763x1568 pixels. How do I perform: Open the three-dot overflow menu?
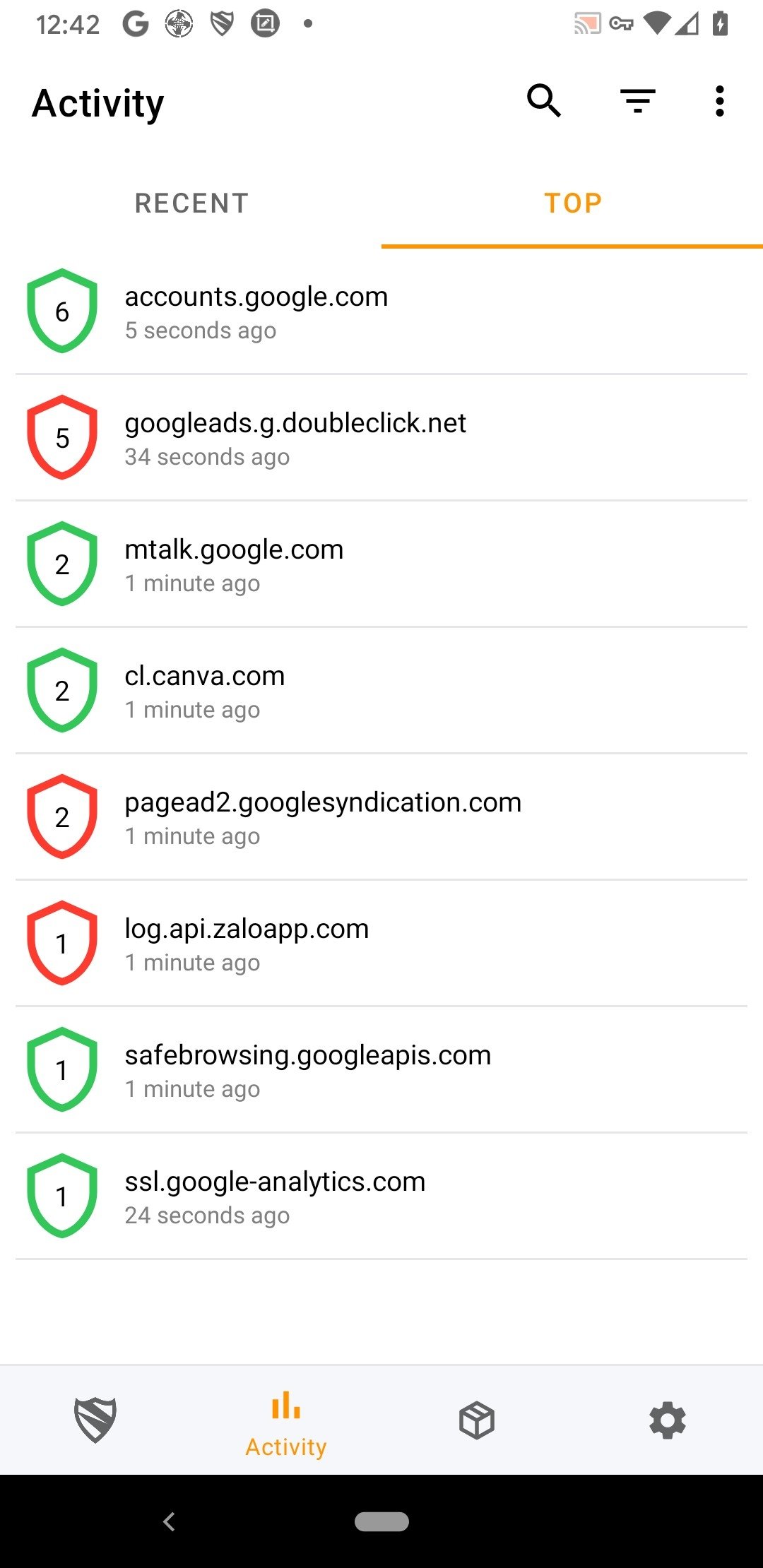pos(719,101)
